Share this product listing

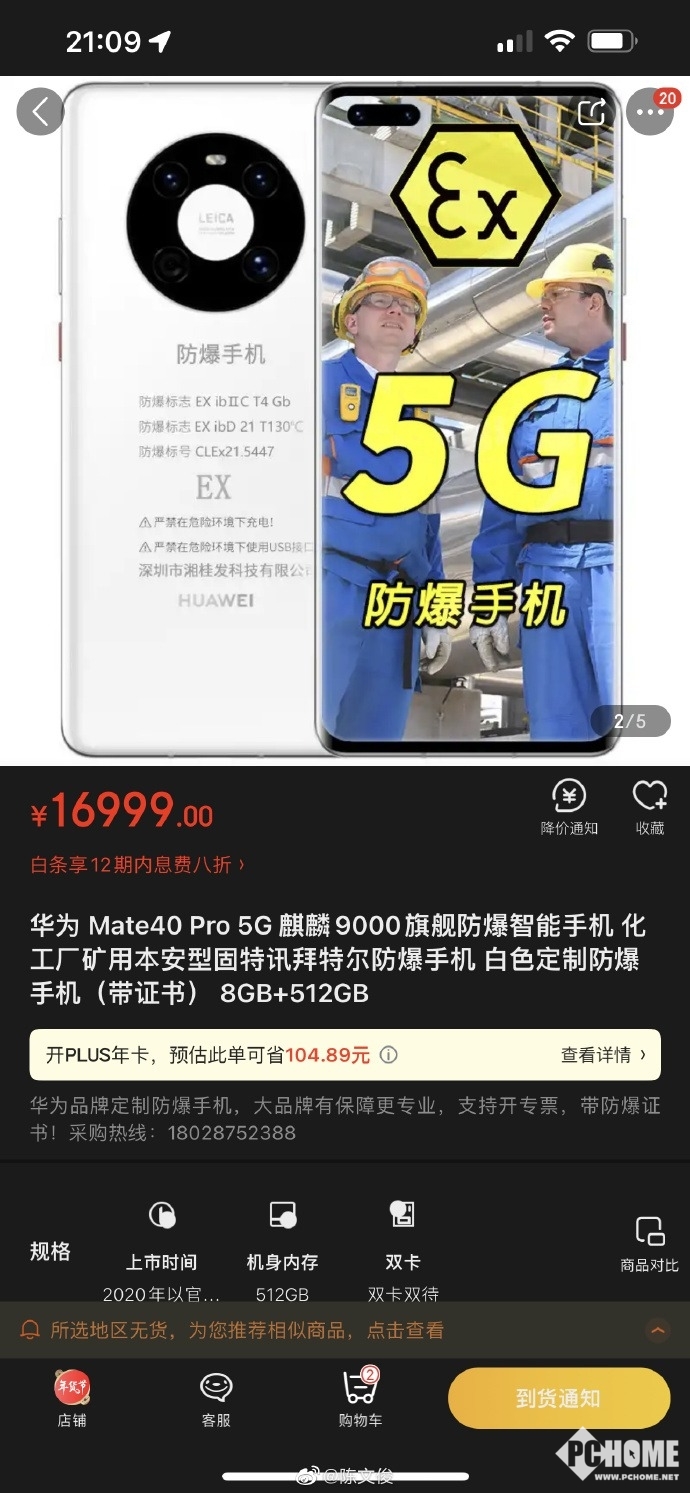(x=592, y=112)
